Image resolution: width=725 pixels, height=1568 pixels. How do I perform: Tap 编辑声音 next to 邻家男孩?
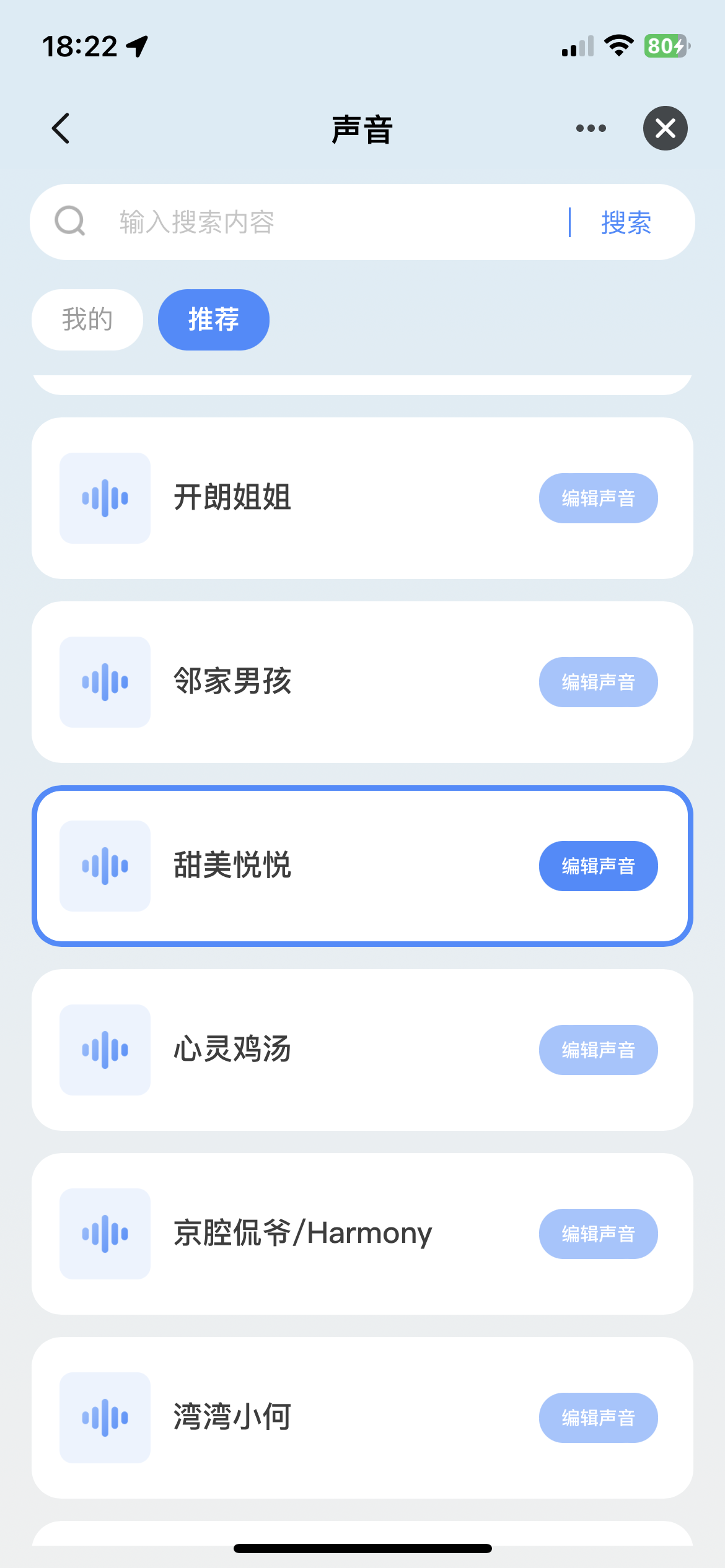tap(599, 682)
